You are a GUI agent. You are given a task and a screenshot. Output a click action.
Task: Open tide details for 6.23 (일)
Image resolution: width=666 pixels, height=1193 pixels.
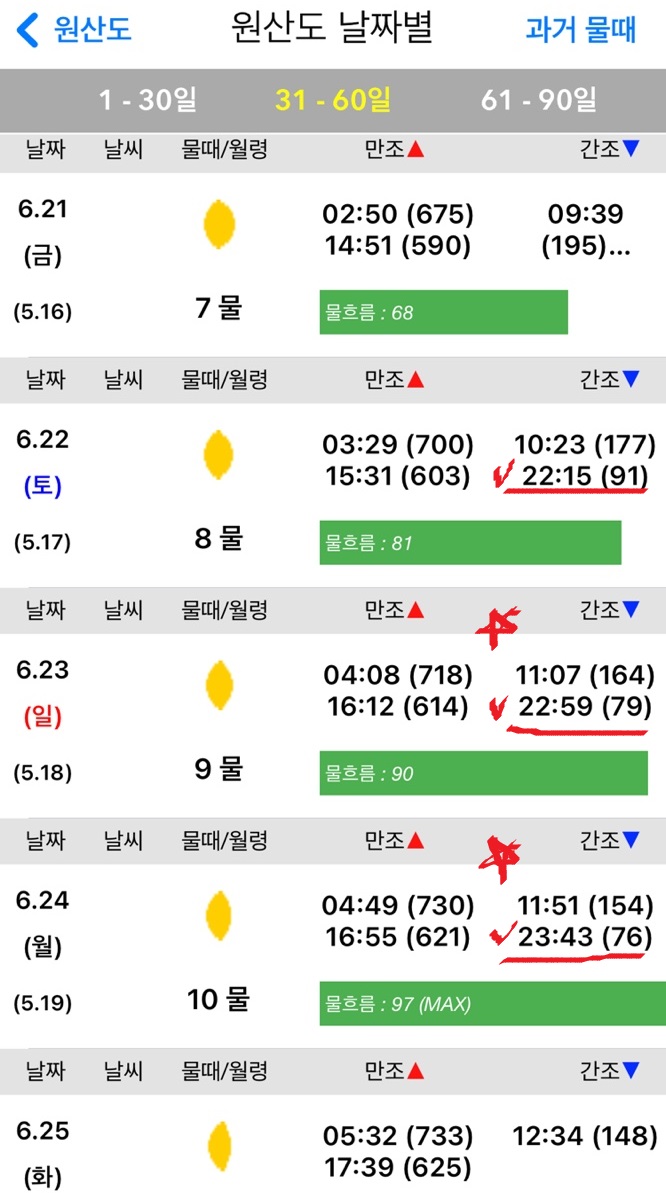click(333, 726)
